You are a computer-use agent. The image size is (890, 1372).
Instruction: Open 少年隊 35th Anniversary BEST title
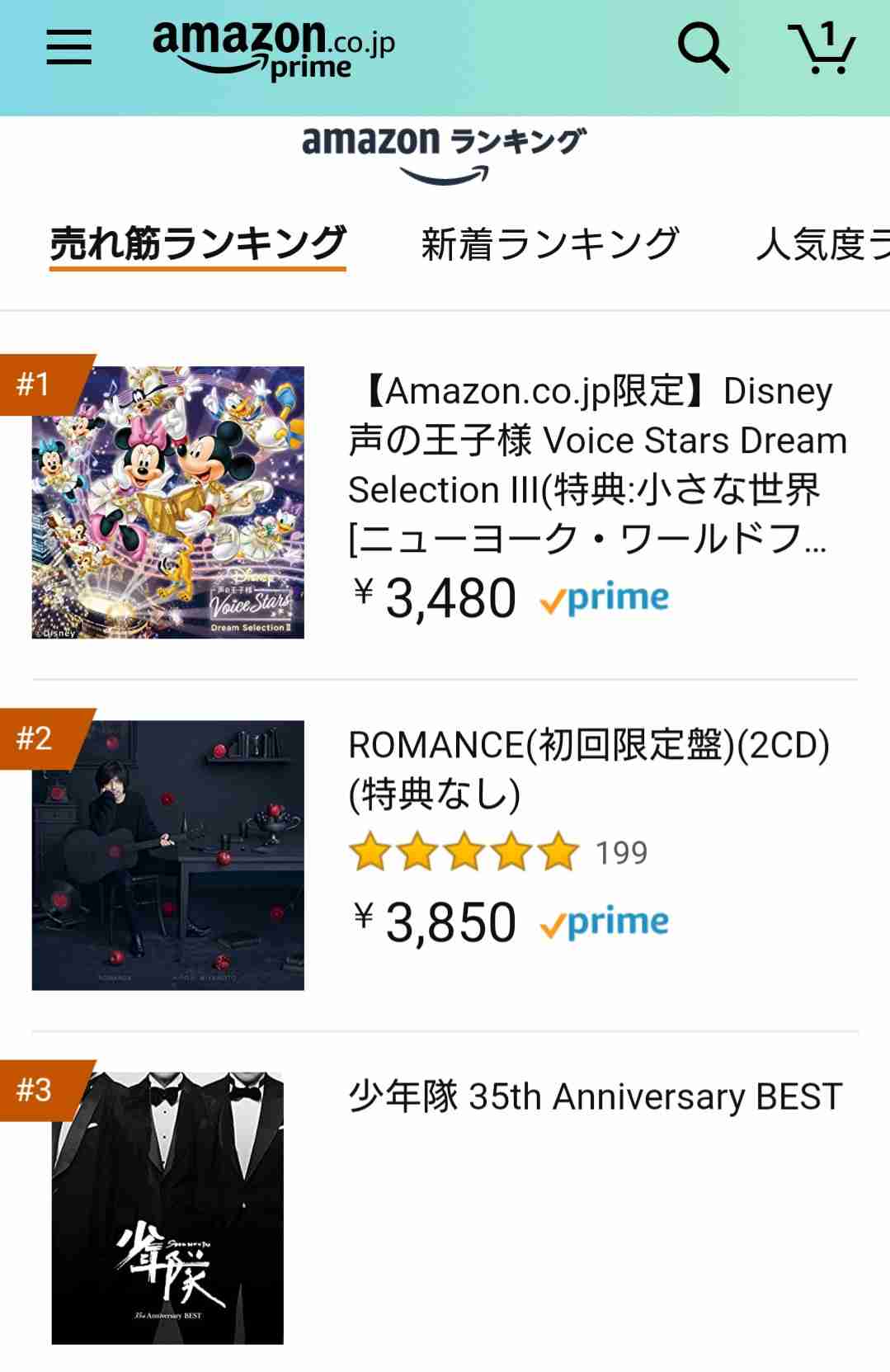pos(595,1097)
